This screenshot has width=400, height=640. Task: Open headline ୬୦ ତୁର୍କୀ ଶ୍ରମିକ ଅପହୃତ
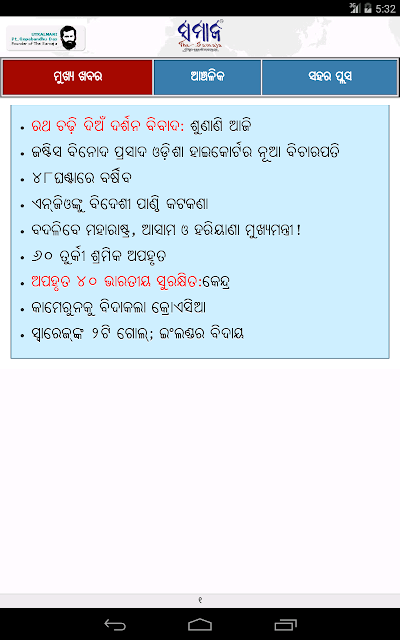pyautogui.click(x=99, y=256)
